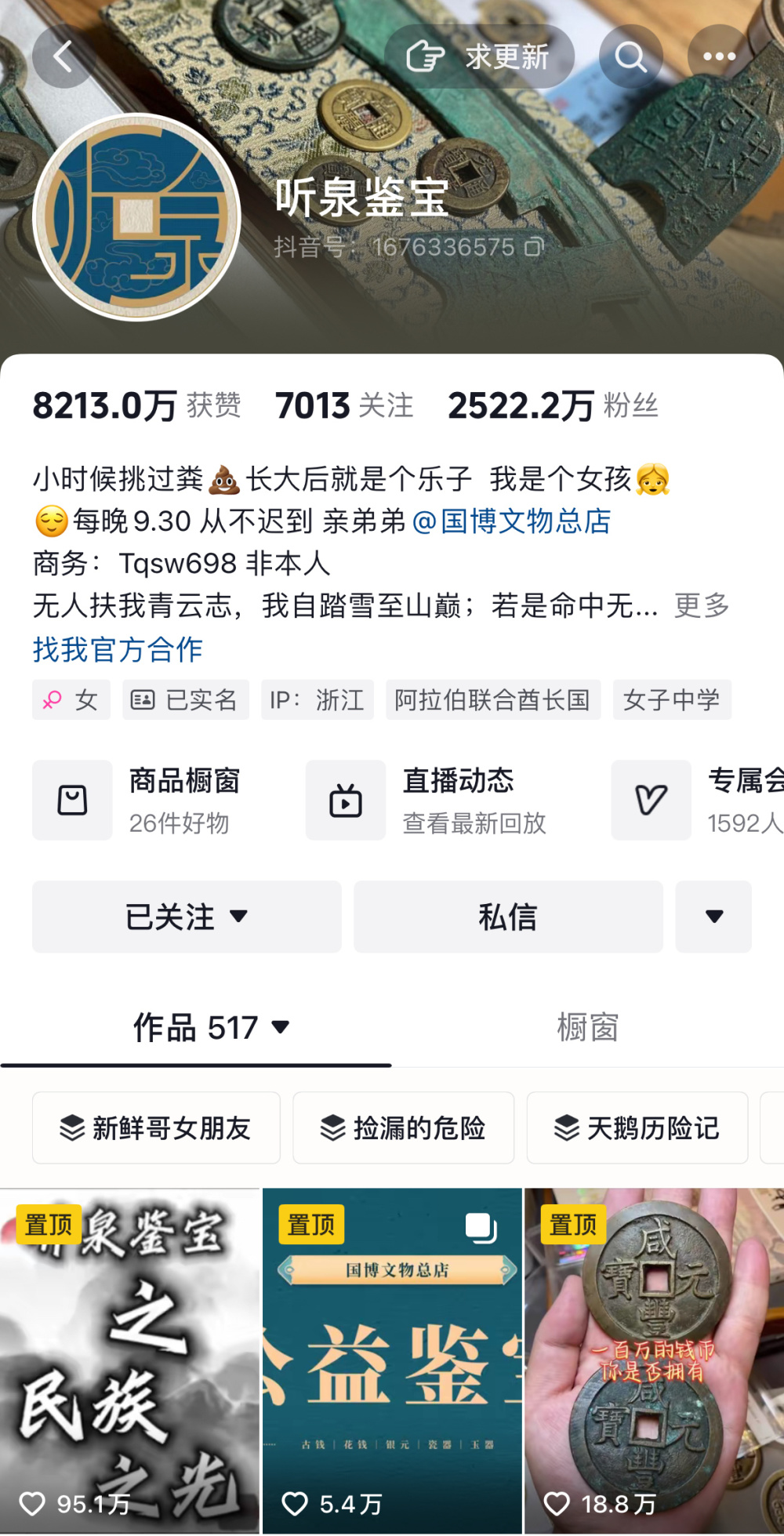Click 找我官方合作 cooperation link
The image size is (784, 1536).
click(116, 649)
